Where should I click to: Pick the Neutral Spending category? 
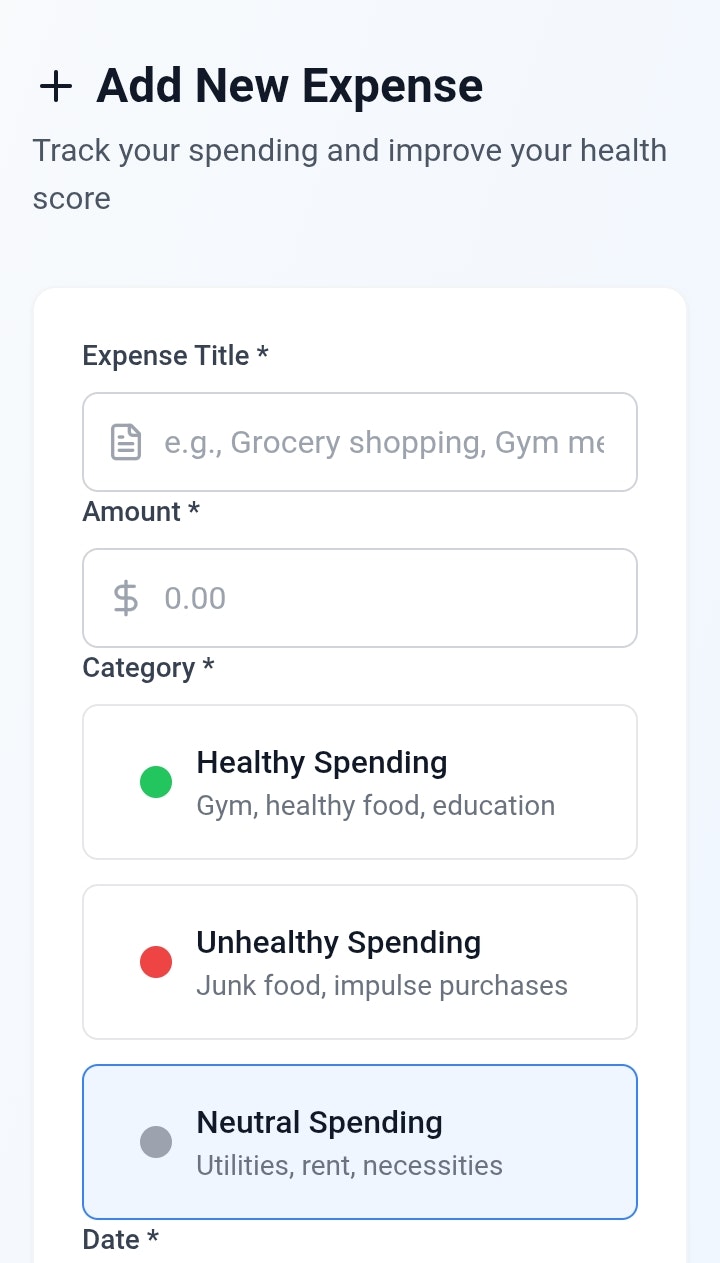360,1142
